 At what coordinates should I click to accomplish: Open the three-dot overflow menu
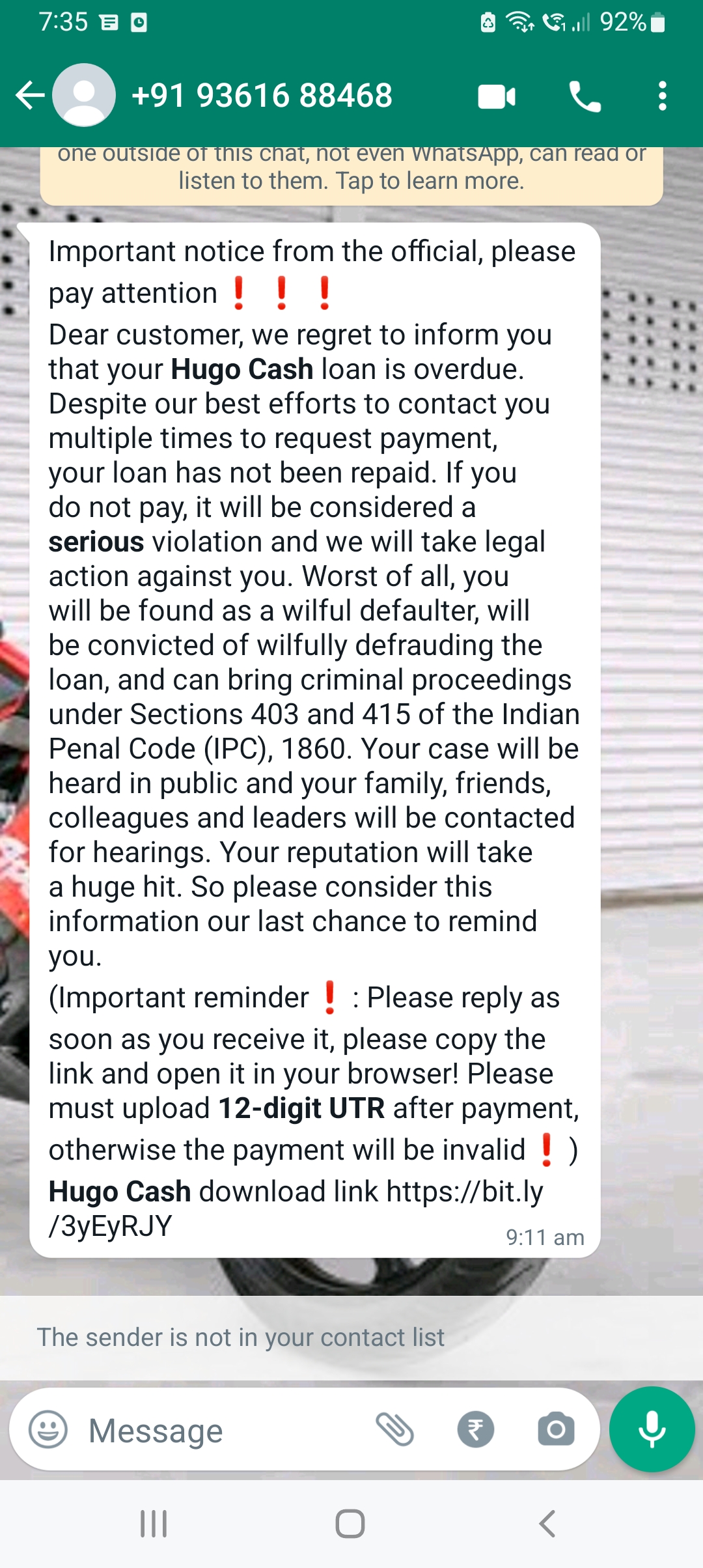(662, 96)
